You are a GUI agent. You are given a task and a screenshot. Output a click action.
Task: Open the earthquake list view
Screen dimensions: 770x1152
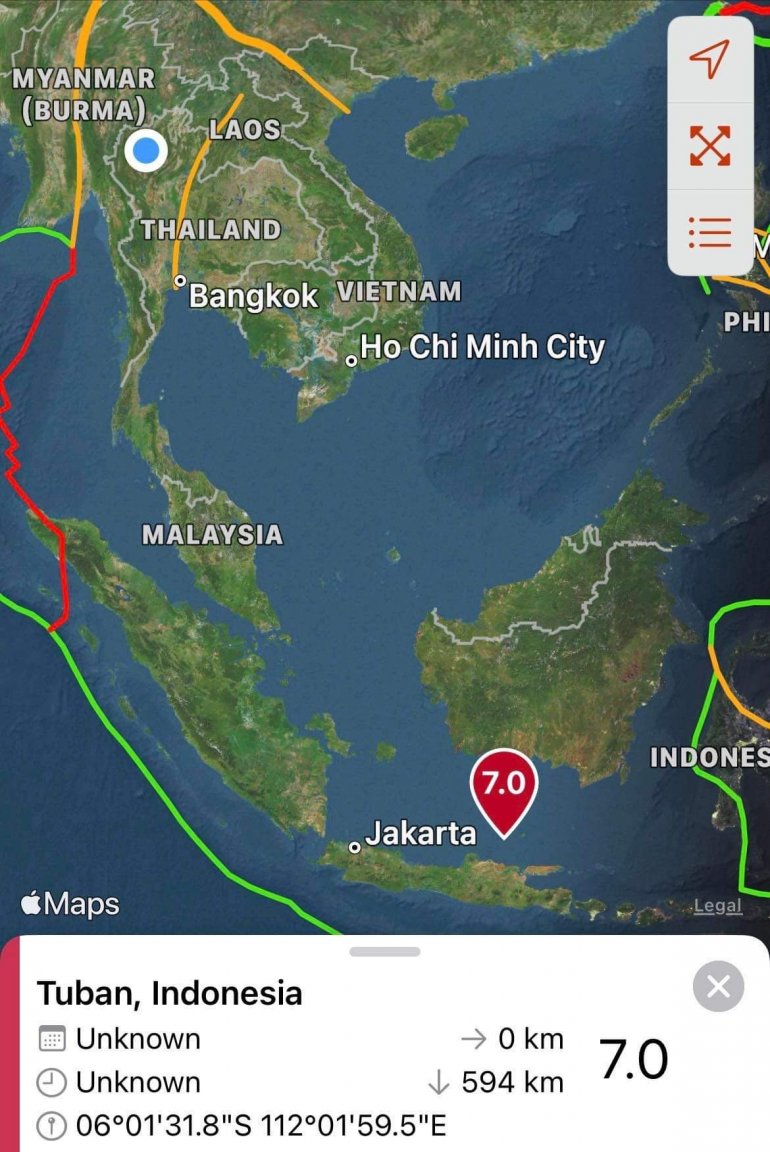pyautogui.click(x=710, y=232)
